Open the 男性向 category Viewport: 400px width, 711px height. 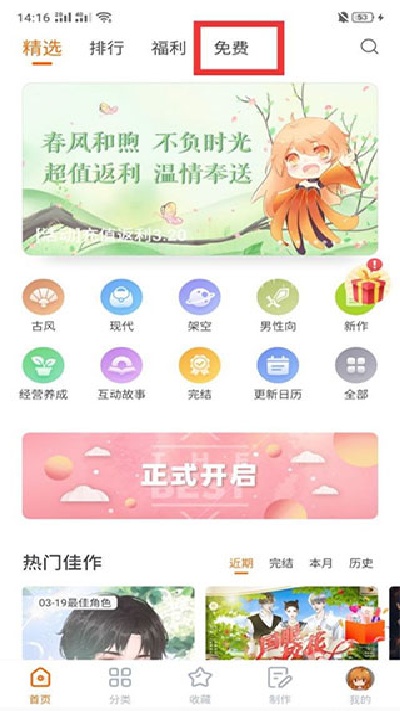[x=278, y=305]
